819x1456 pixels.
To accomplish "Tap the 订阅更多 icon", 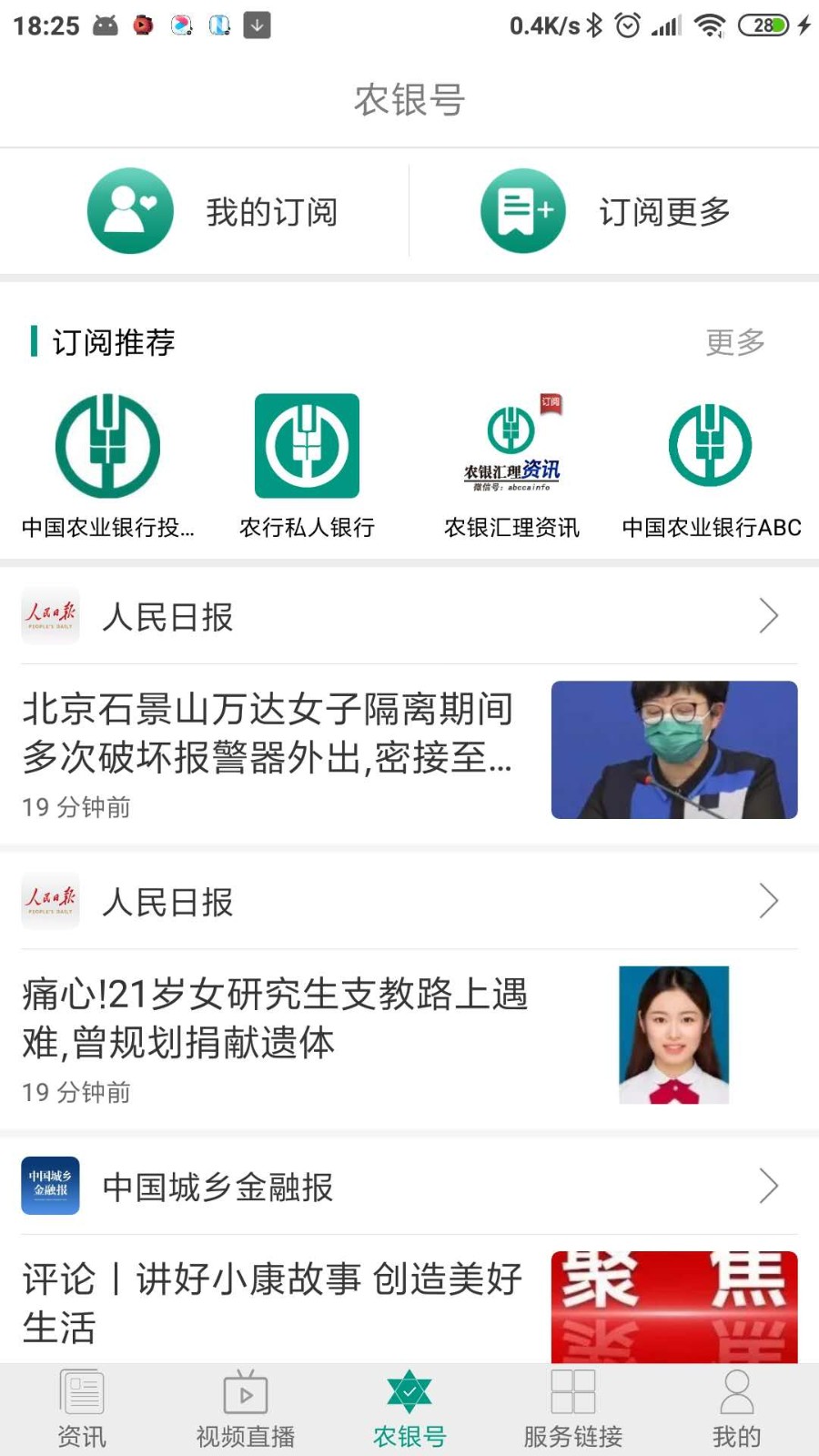I will point(522,209).
